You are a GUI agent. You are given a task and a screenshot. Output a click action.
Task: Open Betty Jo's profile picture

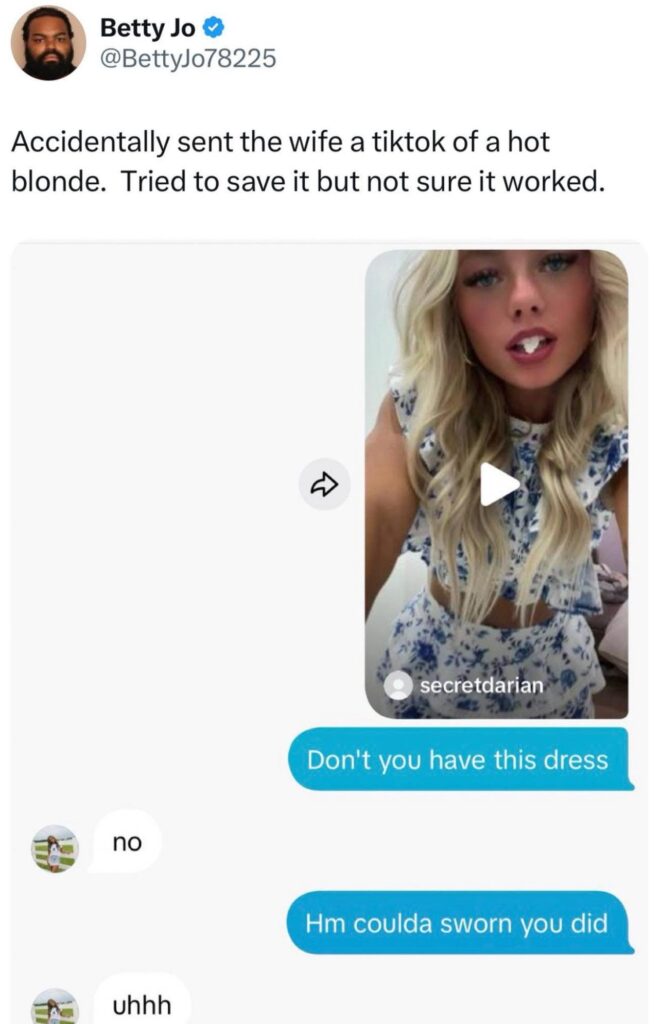pos(49,43)
